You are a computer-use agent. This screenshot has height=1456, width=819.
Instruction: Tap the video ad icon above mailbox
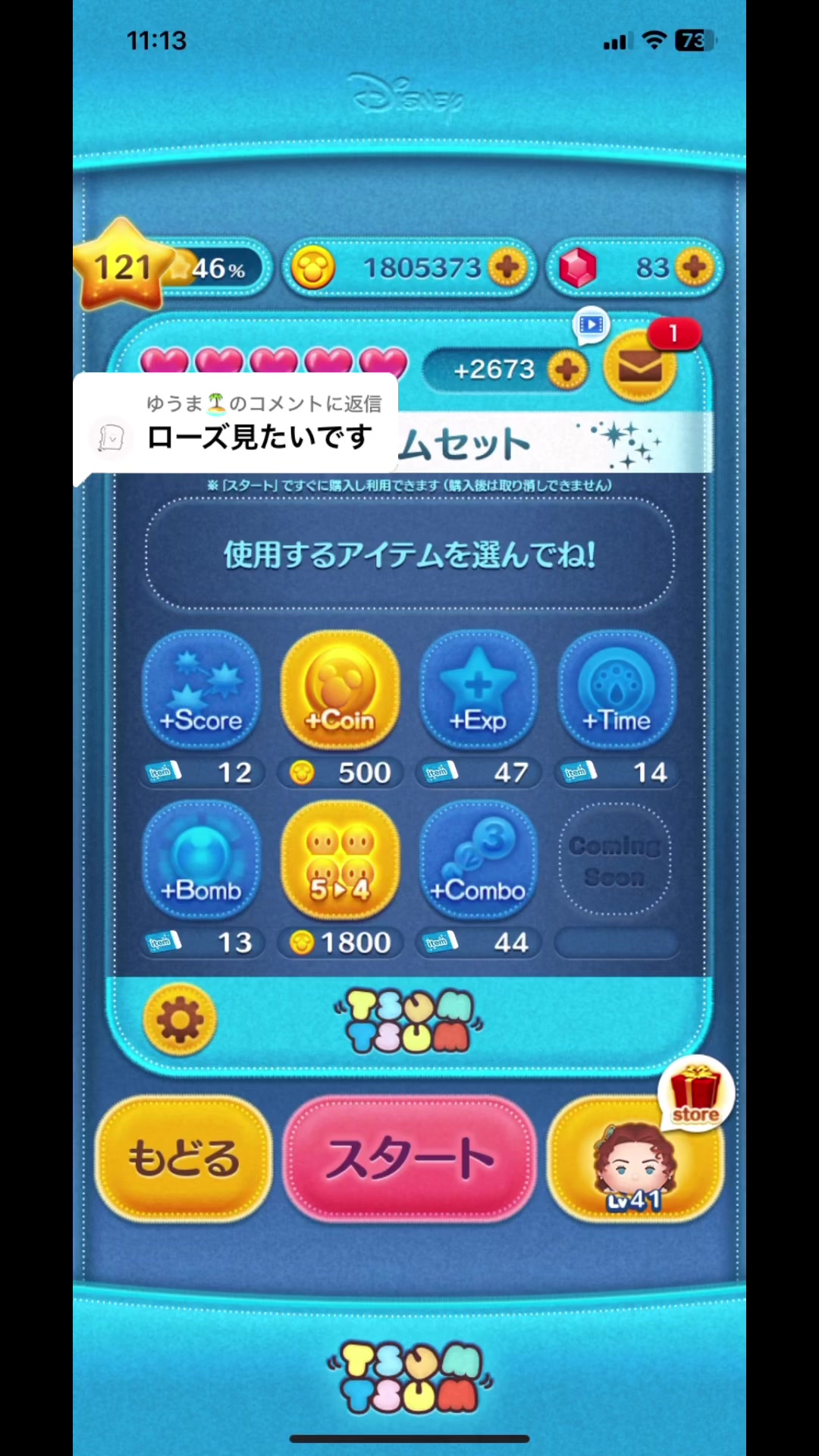point(591,325)
